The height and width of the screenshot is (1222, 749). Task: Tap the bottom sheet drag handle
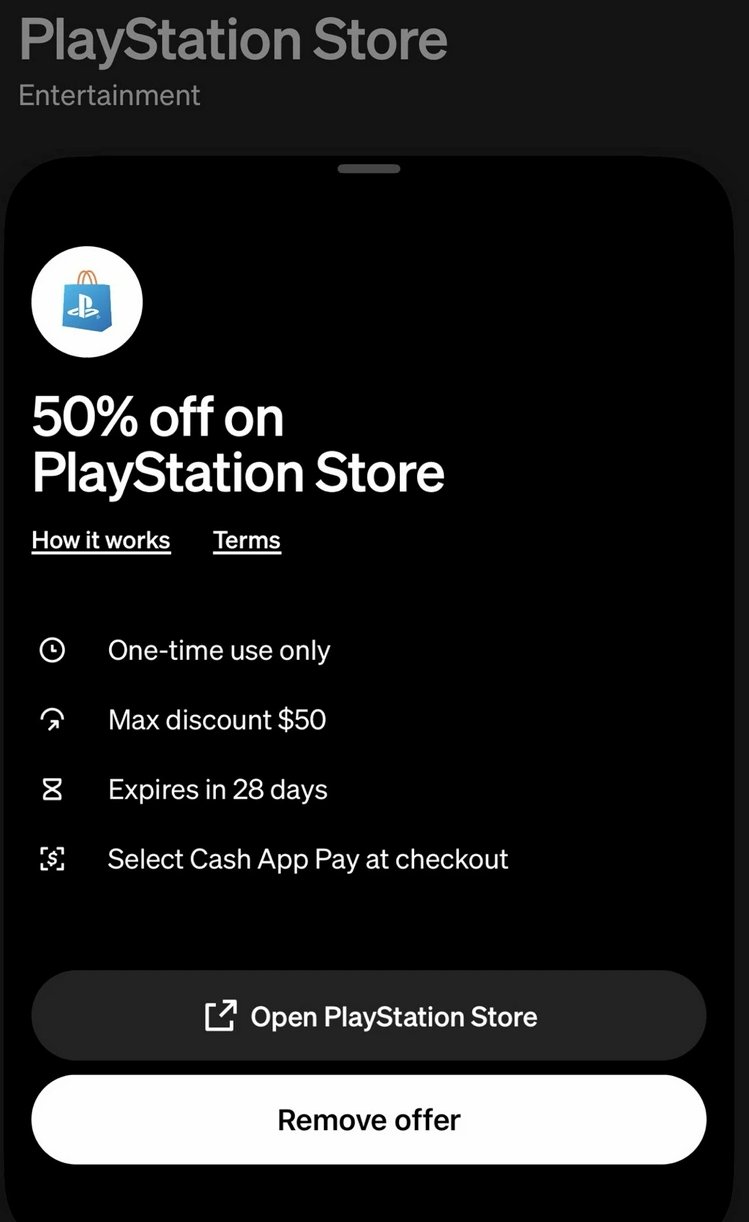click(x=368, y=169)
